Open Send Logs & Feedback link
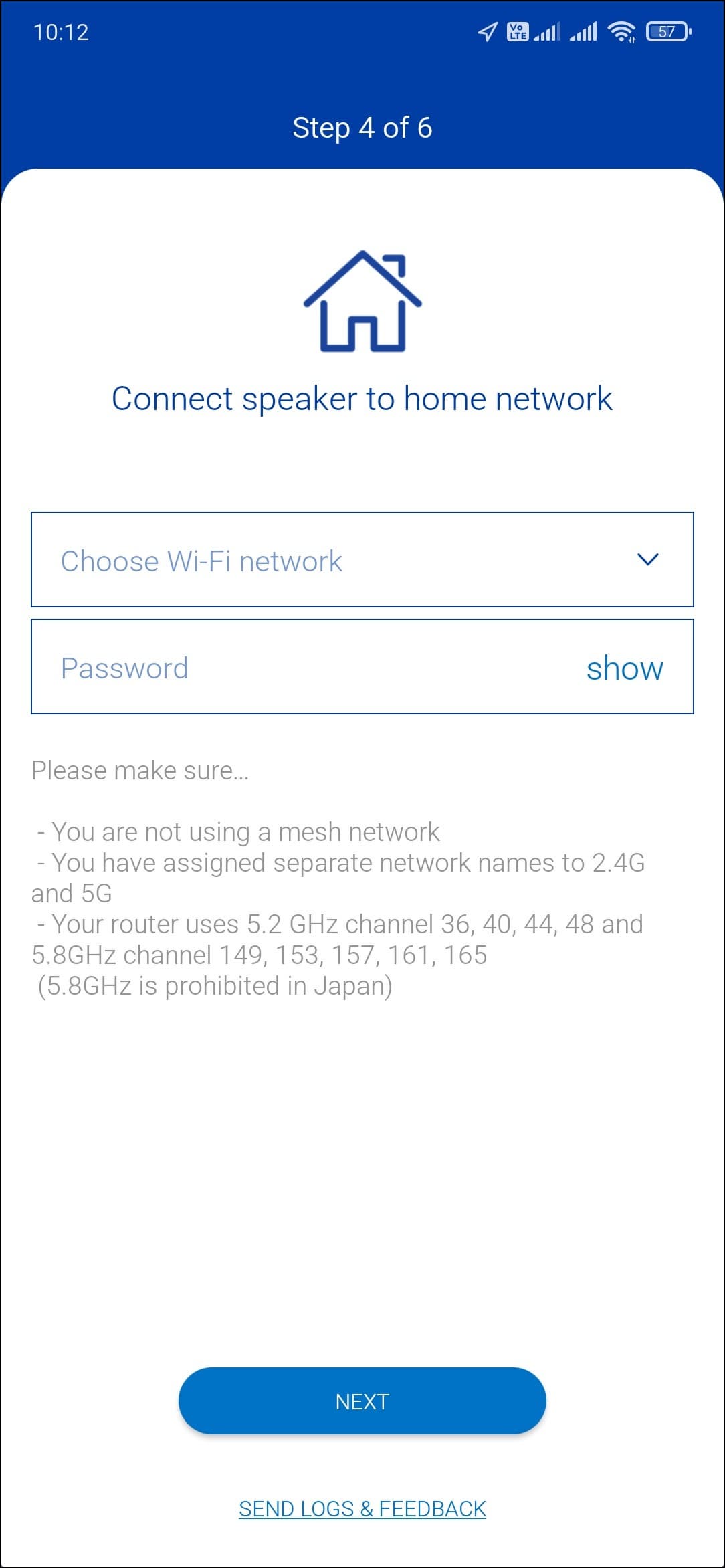 (x=362, y=1509)
